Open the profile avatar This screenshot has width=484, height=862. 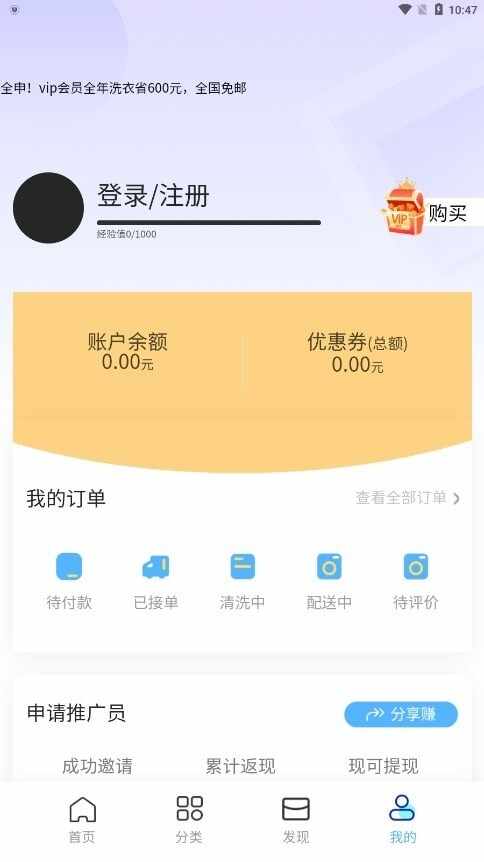(x=48, y=208)
